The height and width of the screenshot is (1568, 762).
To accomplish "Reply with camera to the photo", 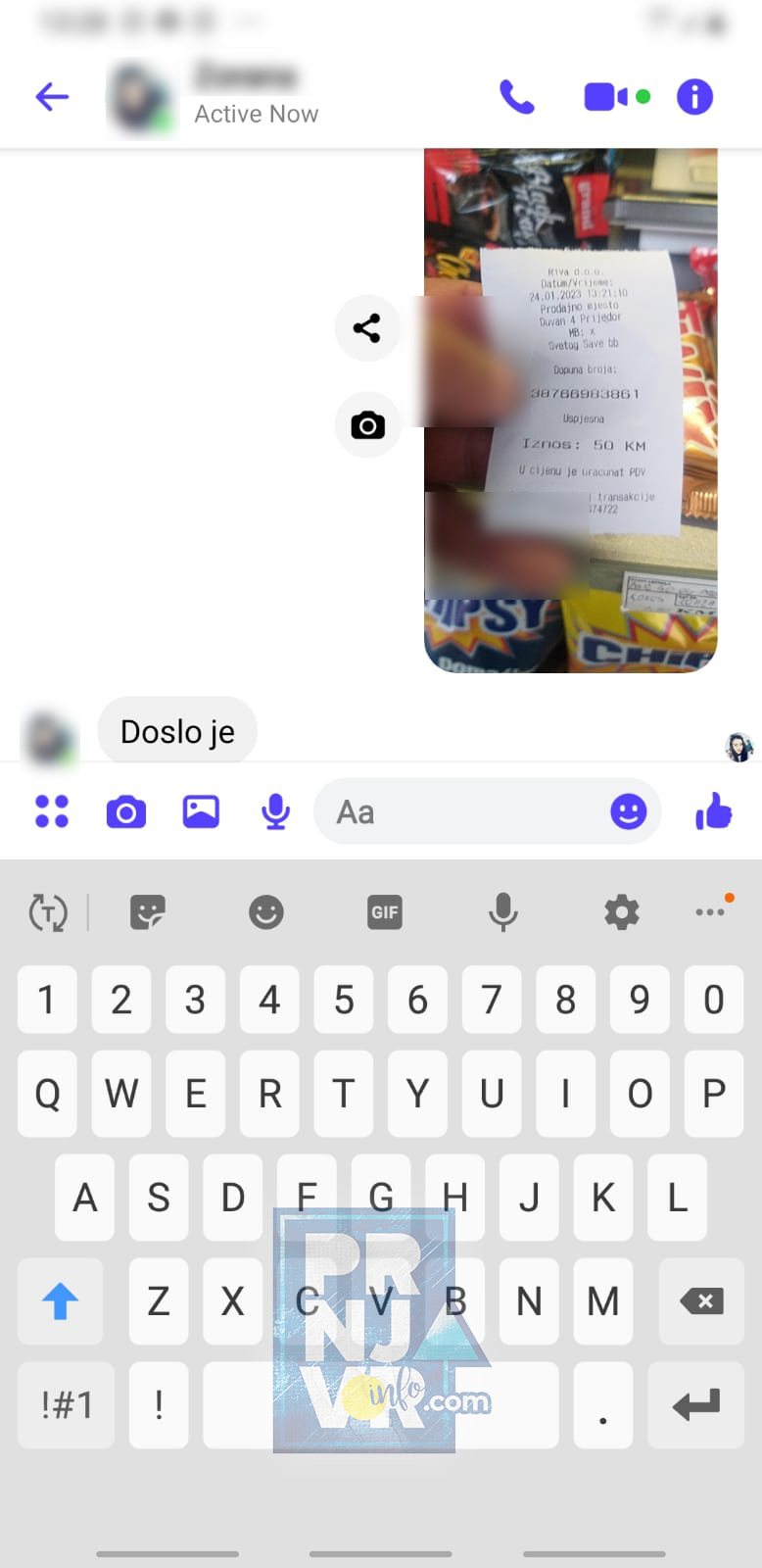I will click(367, 425).
